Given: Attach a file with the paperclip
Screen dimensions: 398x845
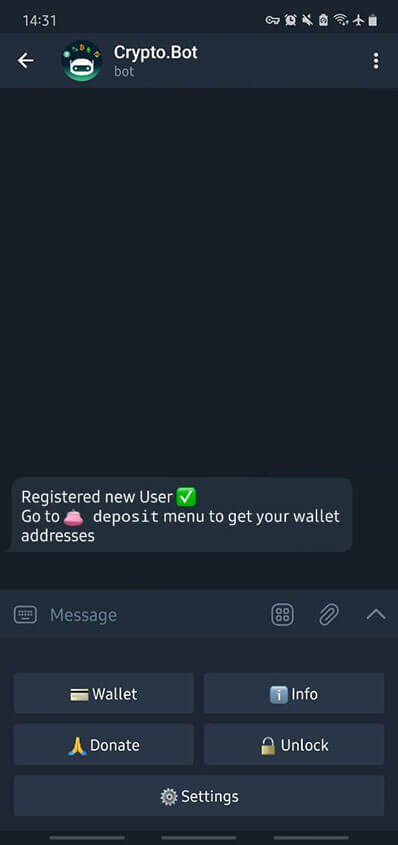Looking at the screenshot, I should [x=329, y=615].
